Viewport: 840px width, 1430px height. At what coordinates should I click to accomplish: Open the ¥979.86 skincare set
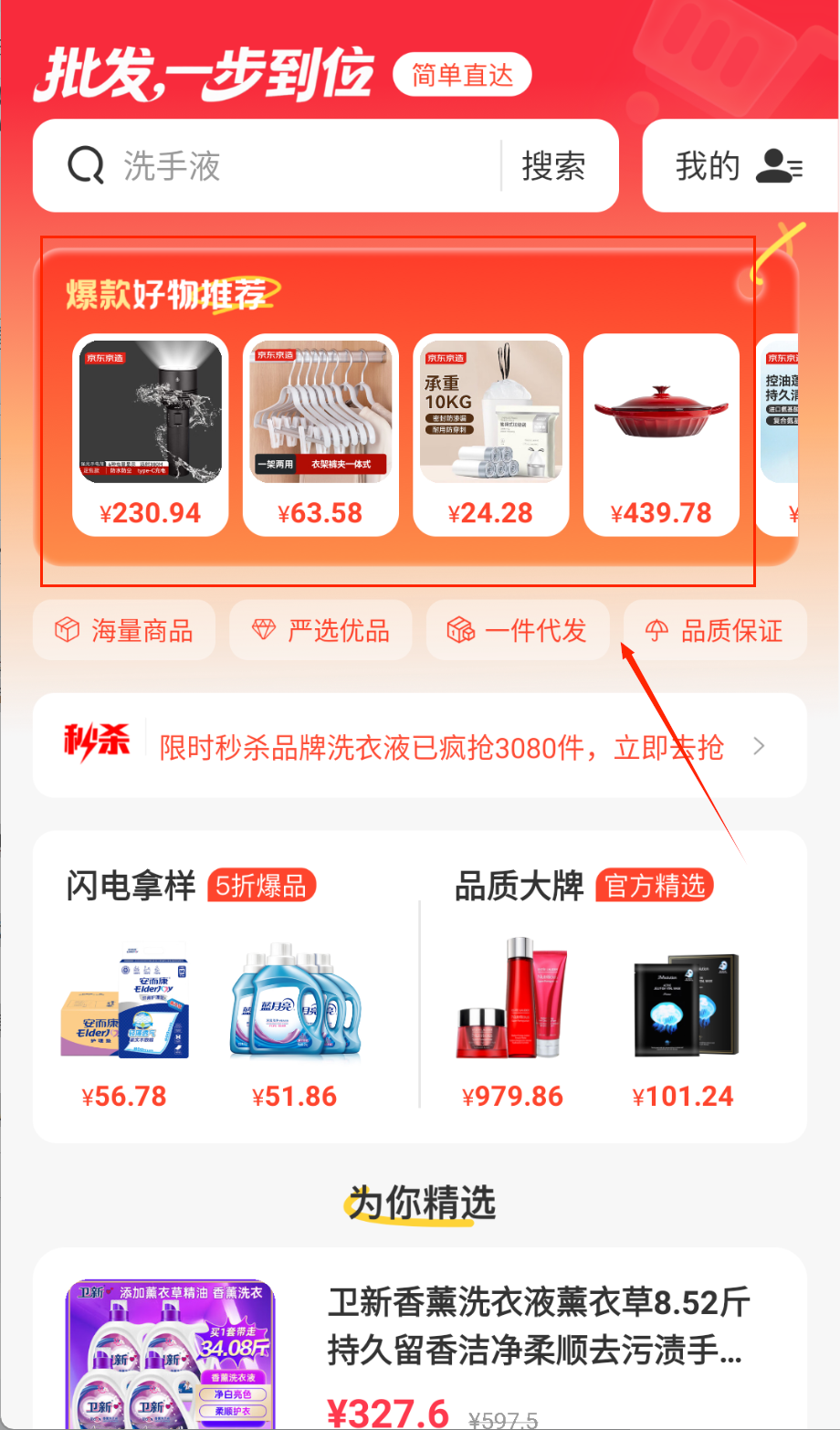coord(512,1023)
